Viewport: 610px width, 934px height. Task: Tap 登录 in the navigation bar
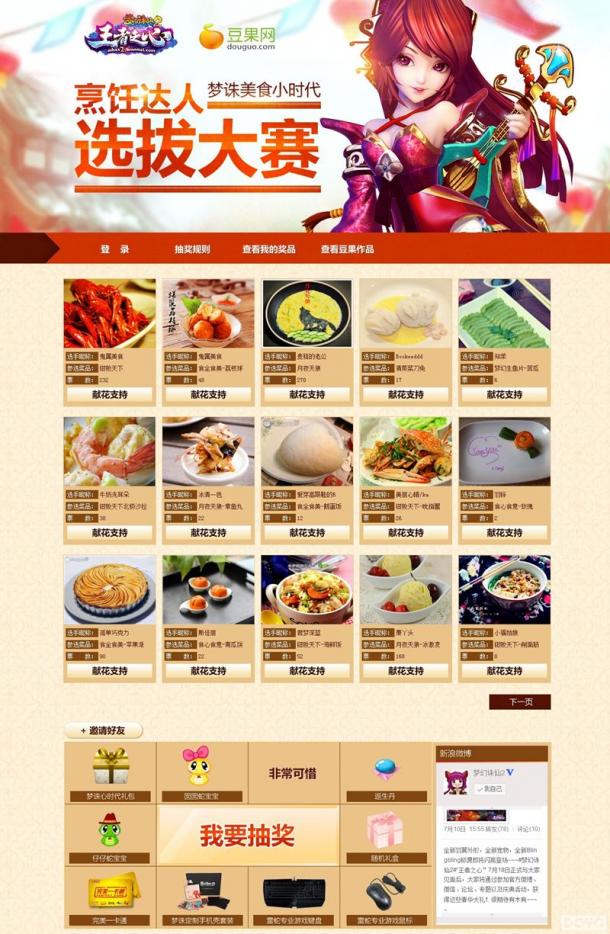pyautogui.click(x=115, y=249)
